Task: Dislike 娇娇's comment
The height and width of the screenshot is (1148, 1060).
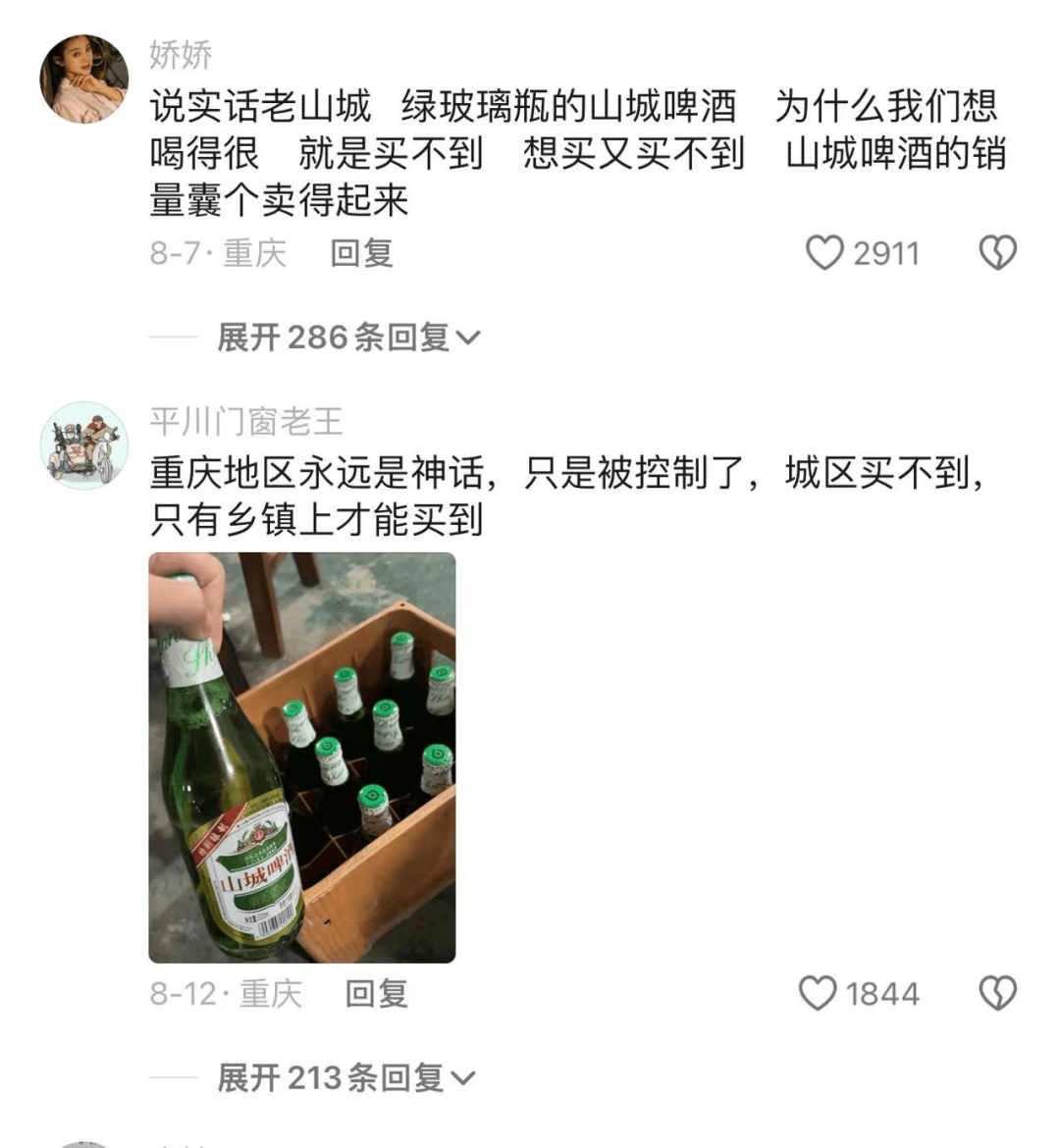Action: pyautogui.click(x=997, y=253)
